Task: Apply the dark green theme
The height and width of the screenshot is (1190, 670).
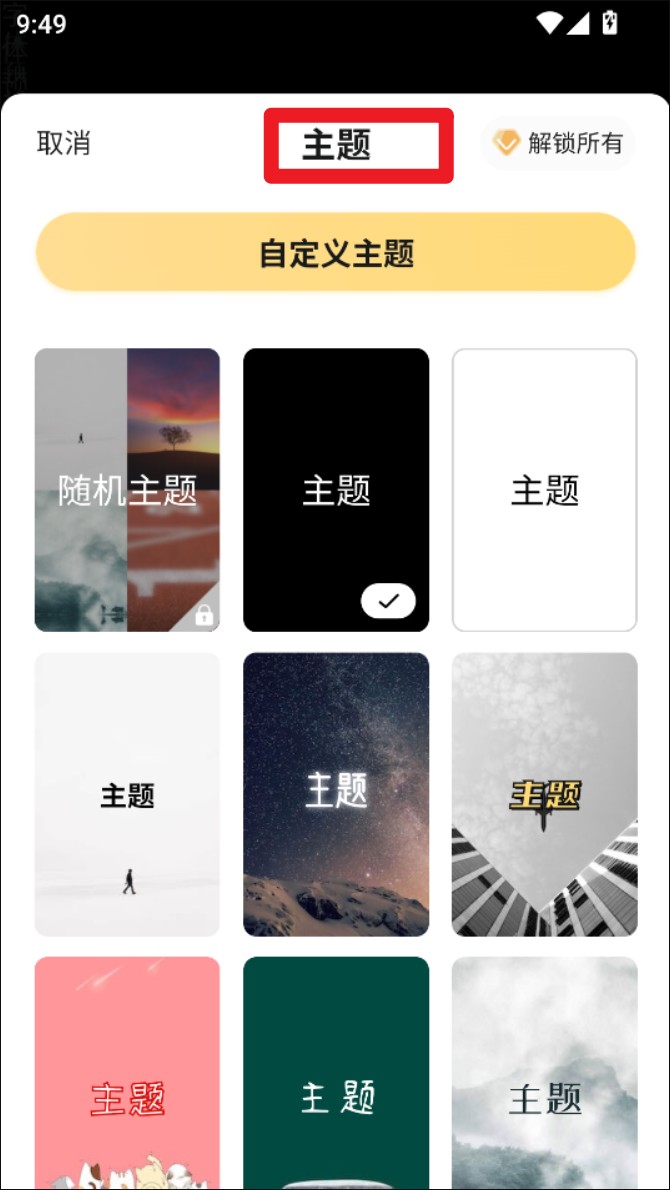Action: (336, 1073)
